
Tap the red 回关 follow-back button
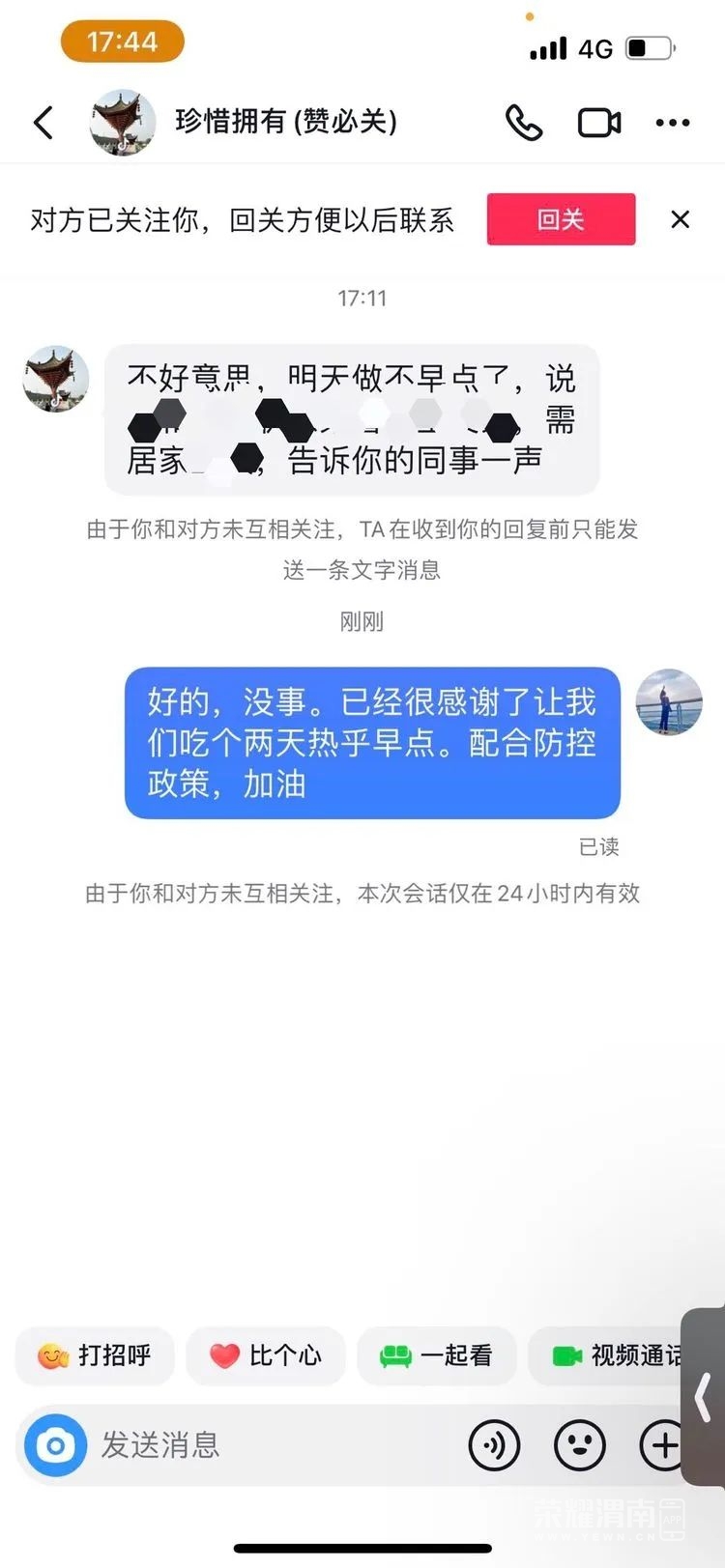(561, 219)
